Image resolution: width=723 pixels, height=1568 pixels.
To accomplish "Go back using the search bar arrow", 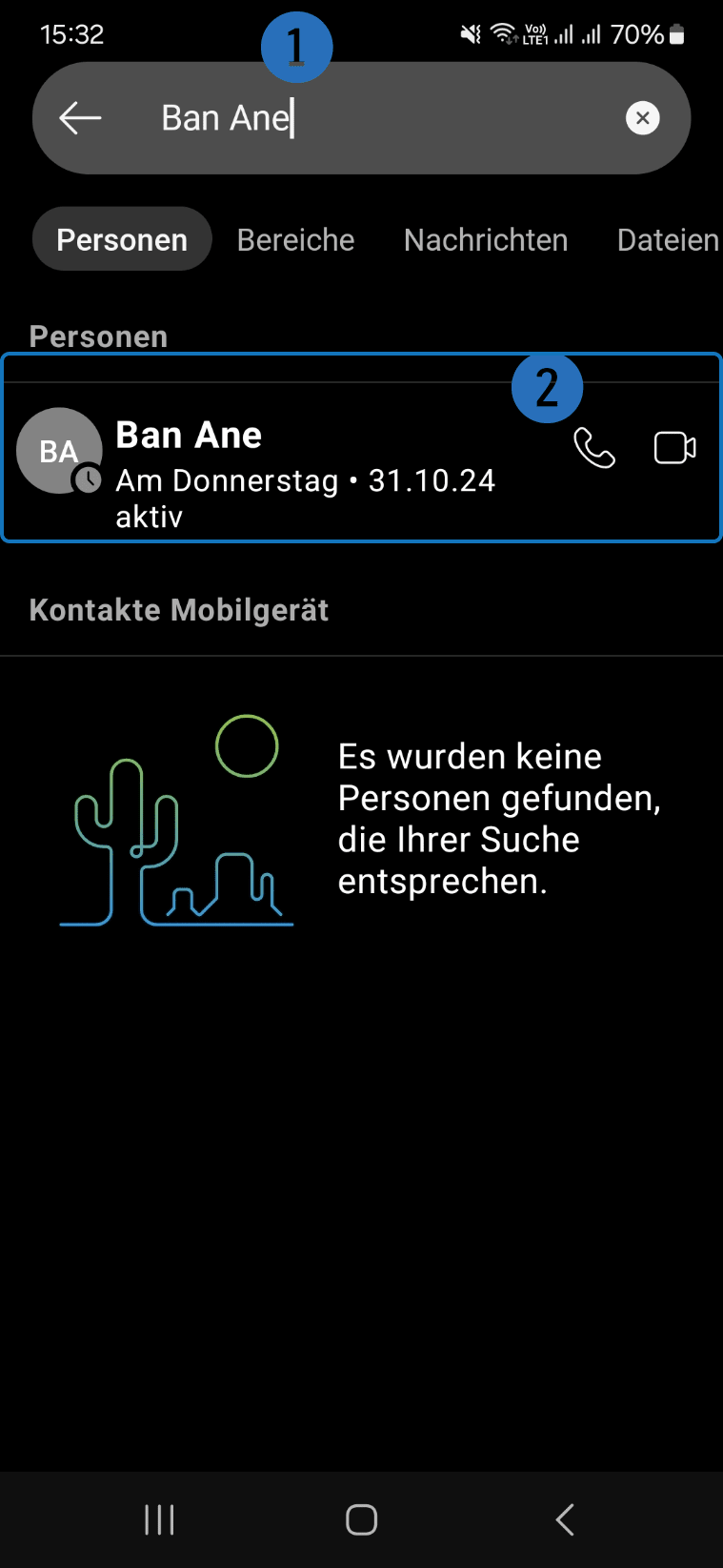I will (x=80, y=118).
